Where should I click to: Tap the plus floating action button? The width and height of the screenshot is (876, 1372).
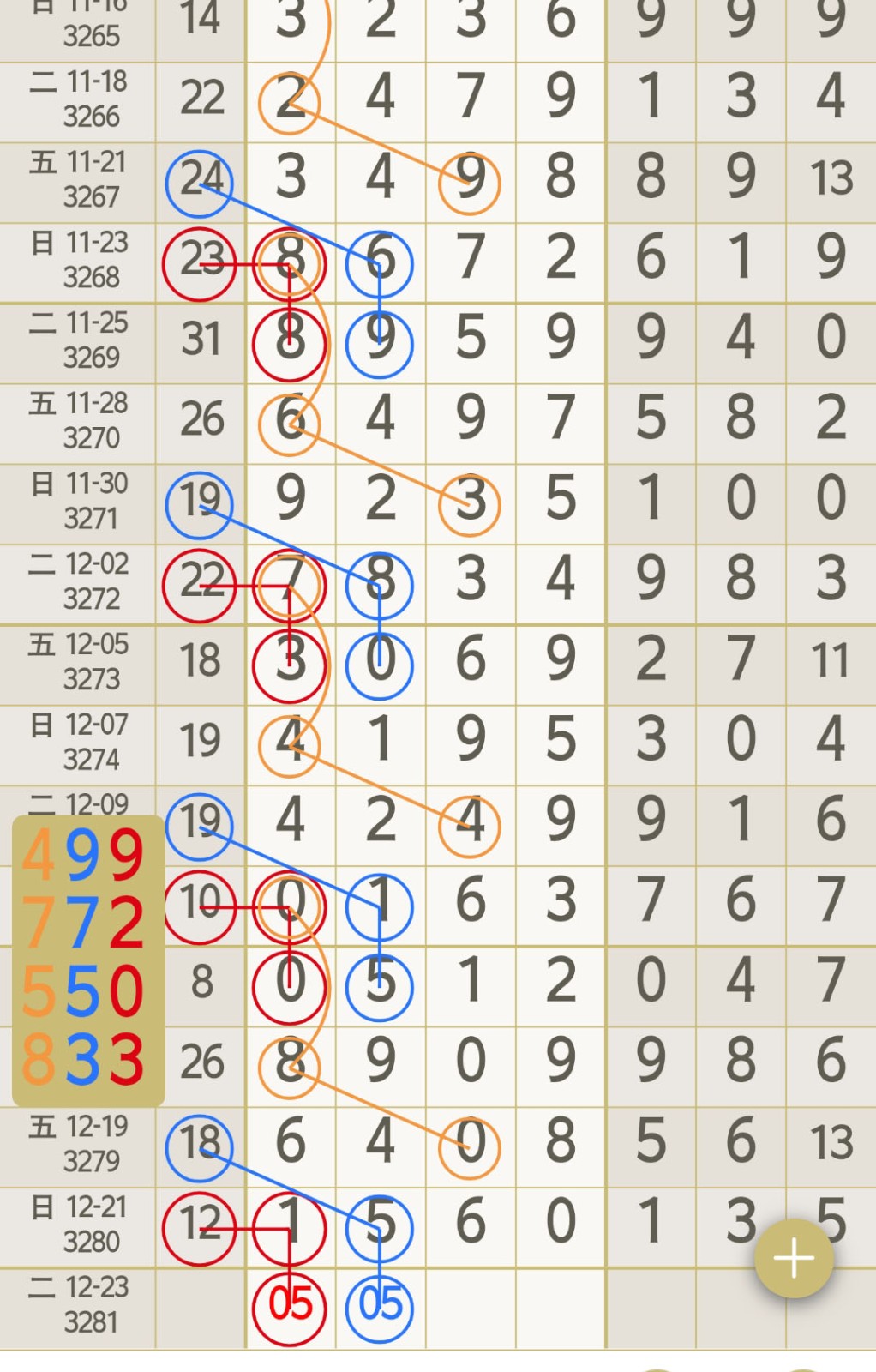(x=793, y=1258)
